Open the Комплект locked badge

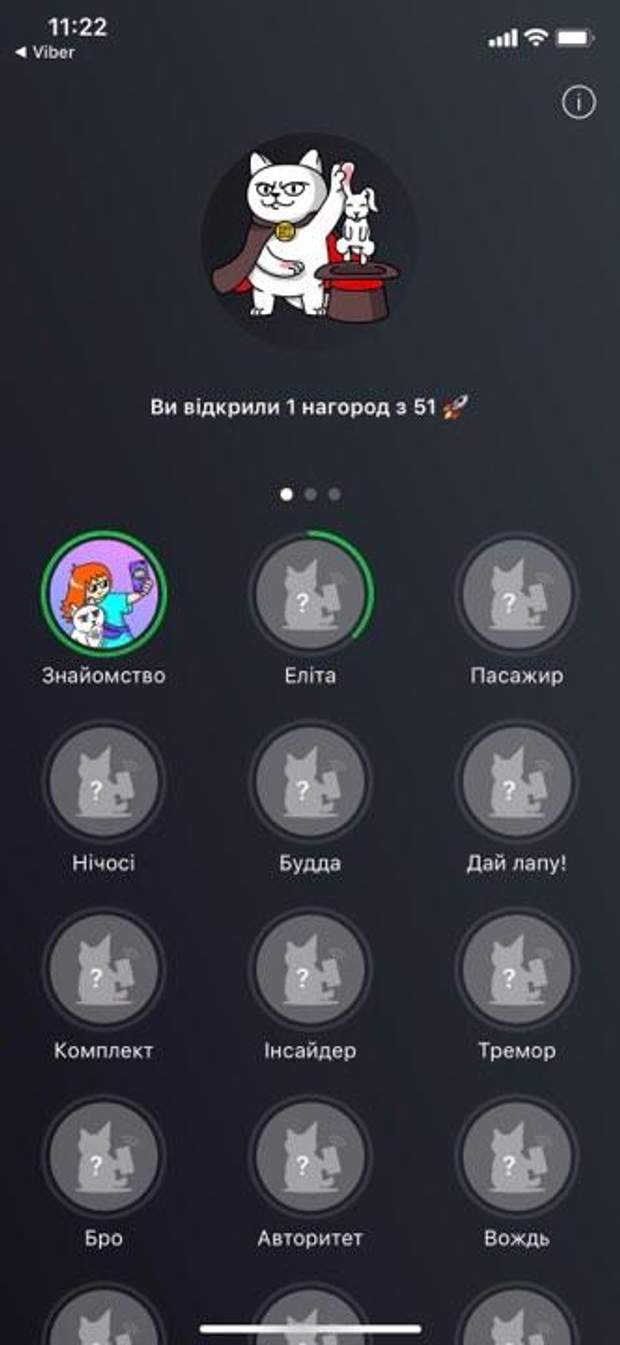coord(104,969)
